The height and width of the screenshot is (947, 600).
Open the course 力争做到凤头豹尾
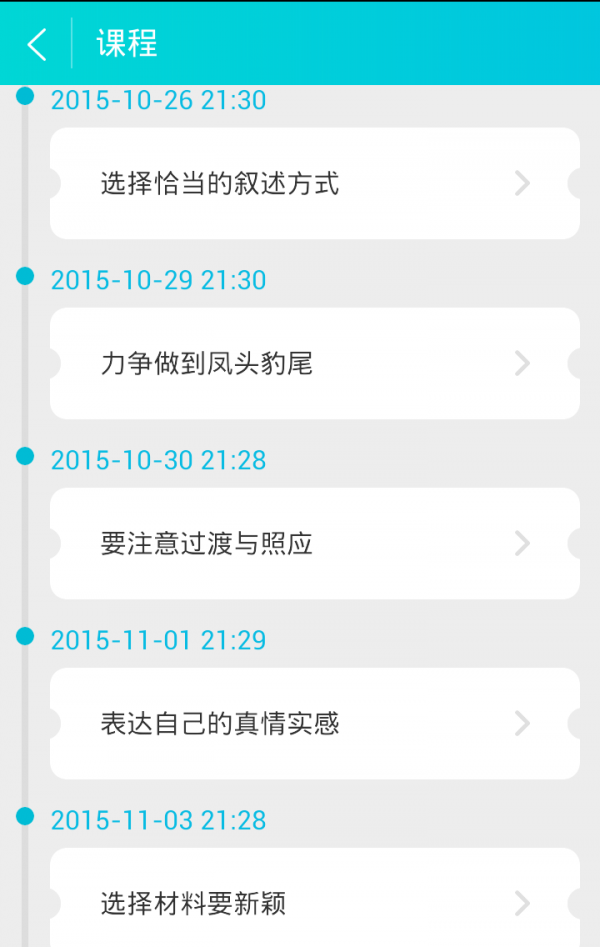tap(314, 363)
